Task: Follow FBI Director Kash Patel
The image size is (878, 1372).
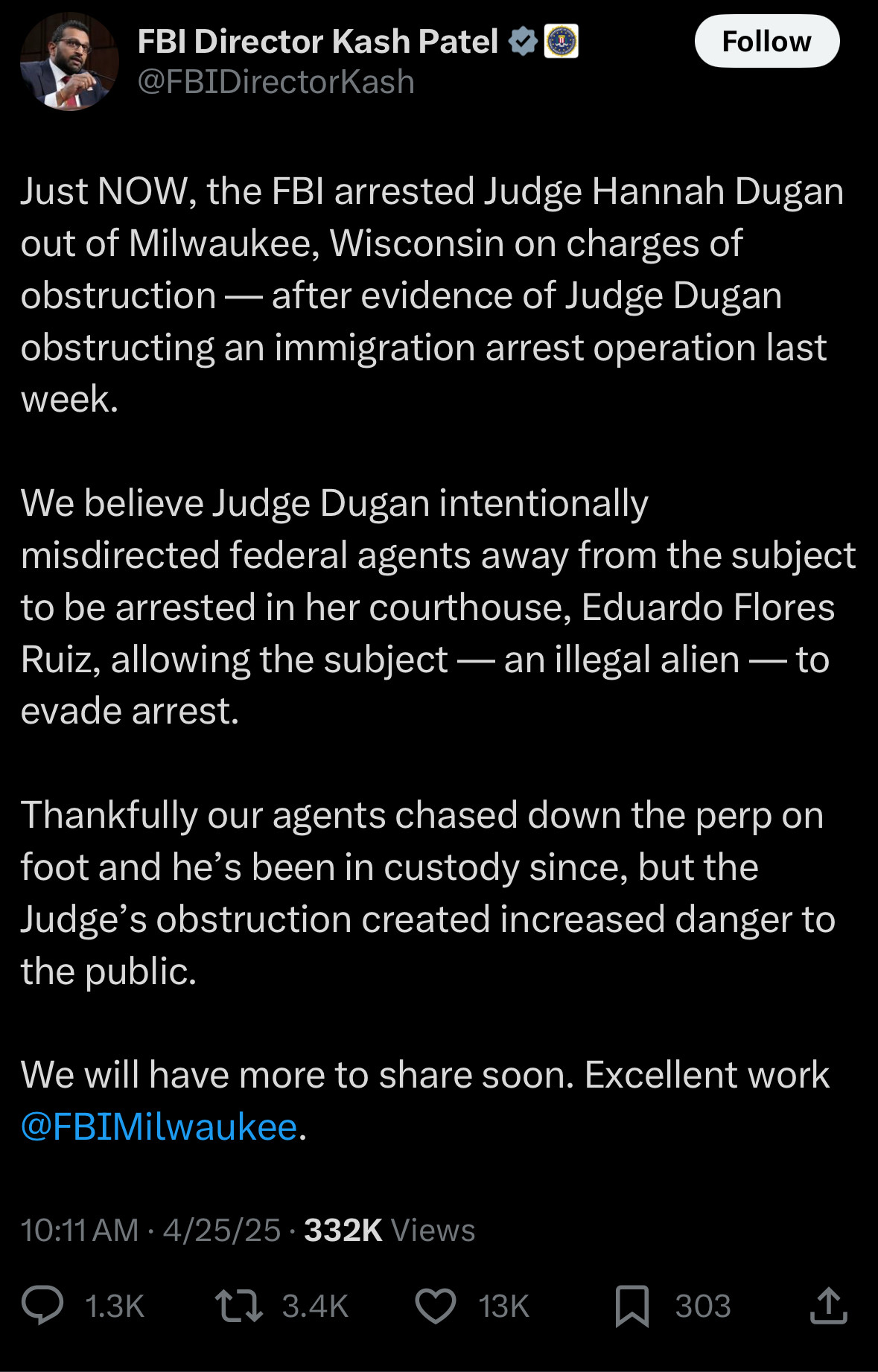Action: pyautogui.click(x=766, y=42)
